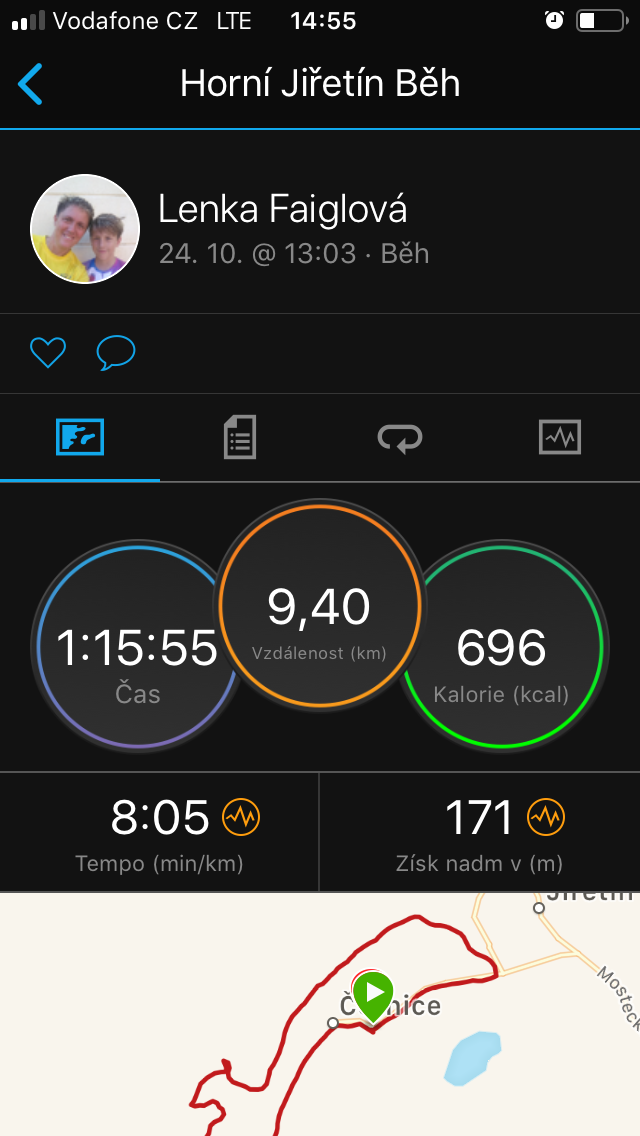Tap the chart icon next to Tempo 8:05
The height and width of the screenshot is (1136, 640).
[x=241, y=817]
